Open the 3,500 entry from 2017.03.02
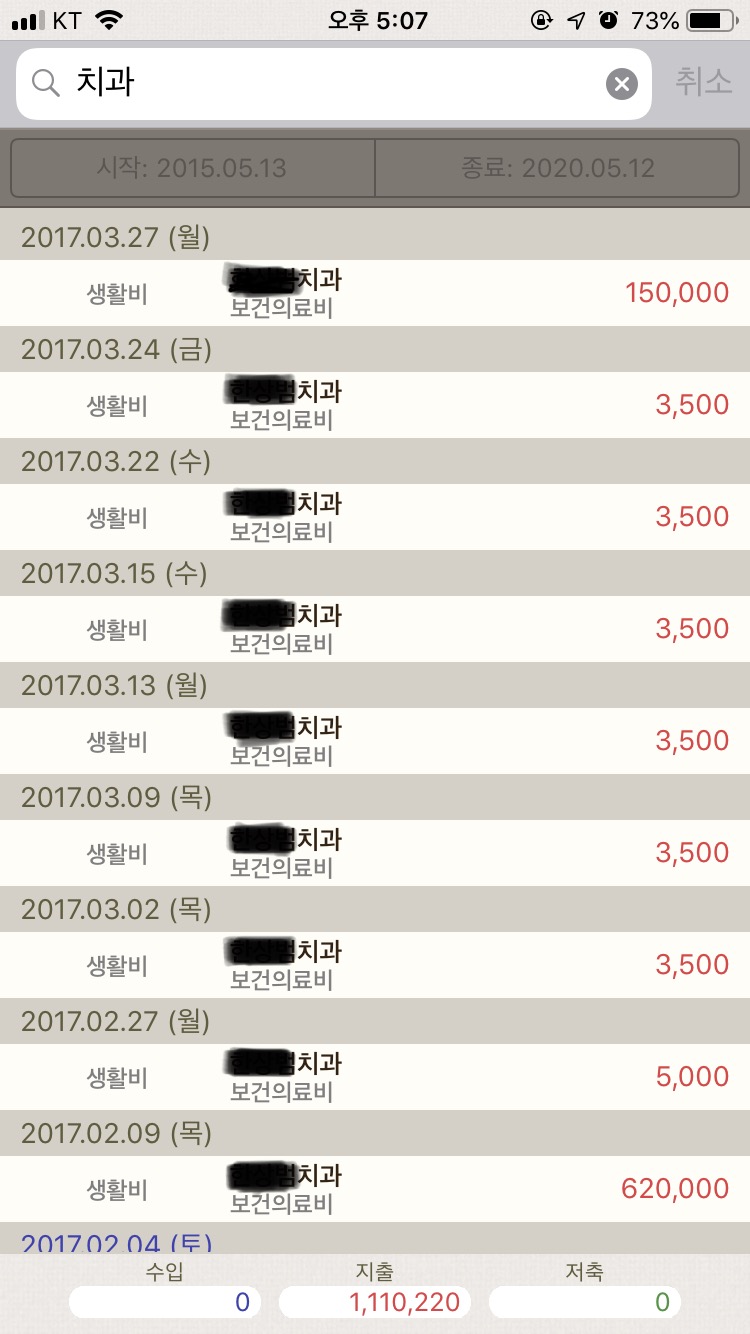This screenshot has height=1334, width=750. pyautogui.click(x=375, y=965)
